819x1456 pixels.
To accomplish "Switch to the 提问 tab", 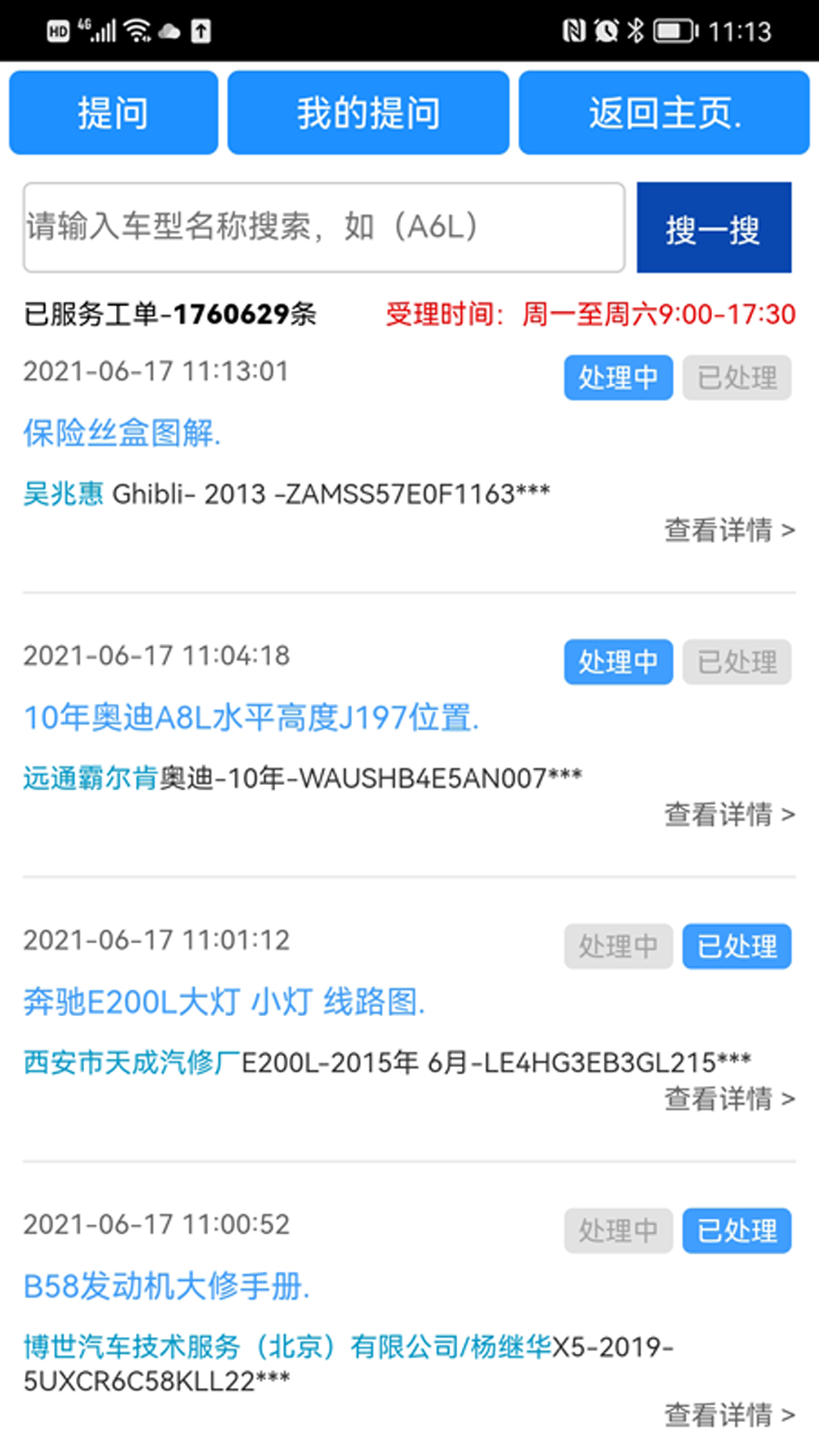I will pyautogui.click(x=112, y=111).
